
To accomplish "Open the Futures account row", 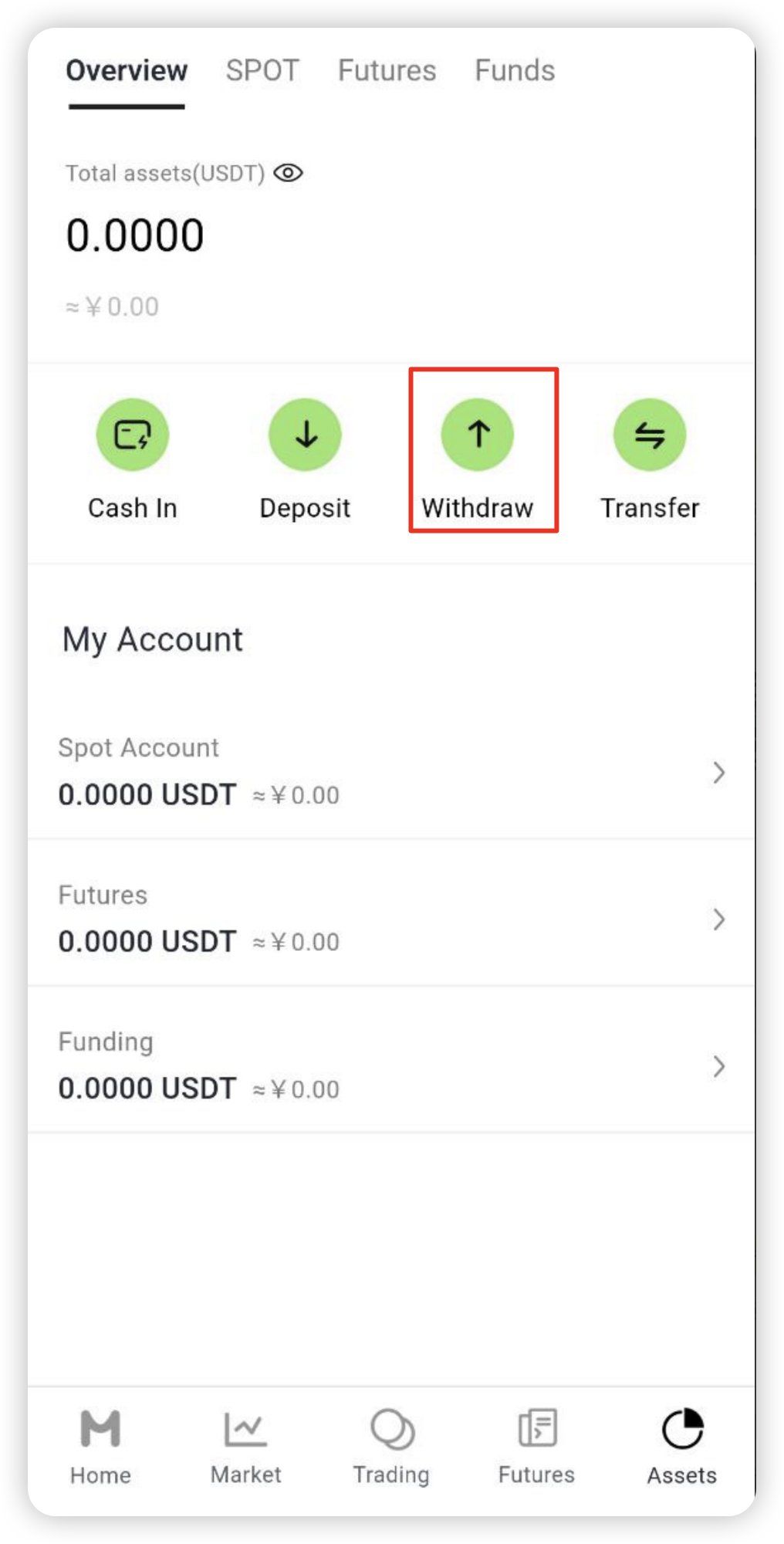I will [x=390, y=919].
